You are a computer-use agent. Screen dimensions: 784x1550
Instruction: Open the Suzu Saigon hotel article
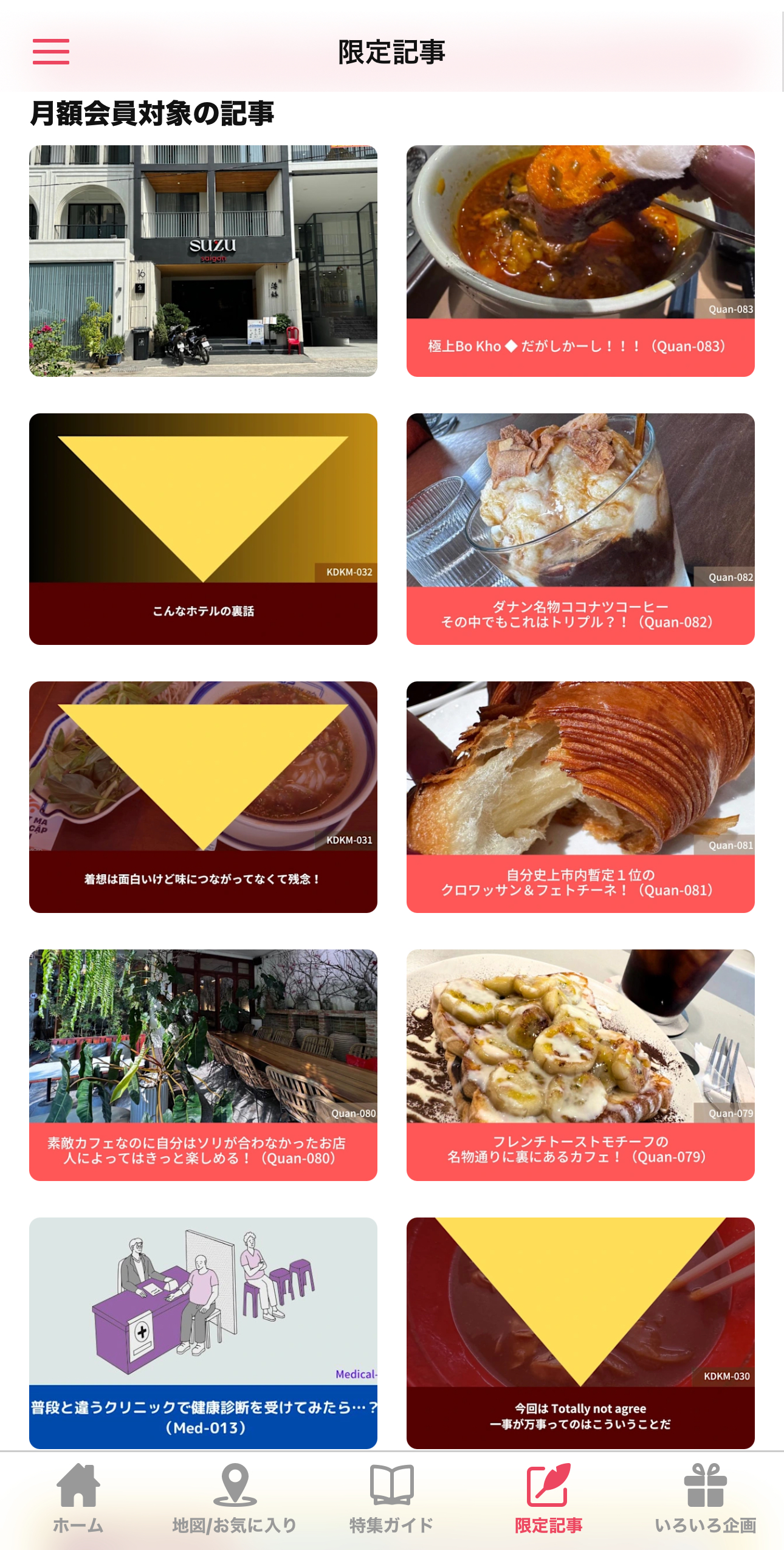coord(203,261)
